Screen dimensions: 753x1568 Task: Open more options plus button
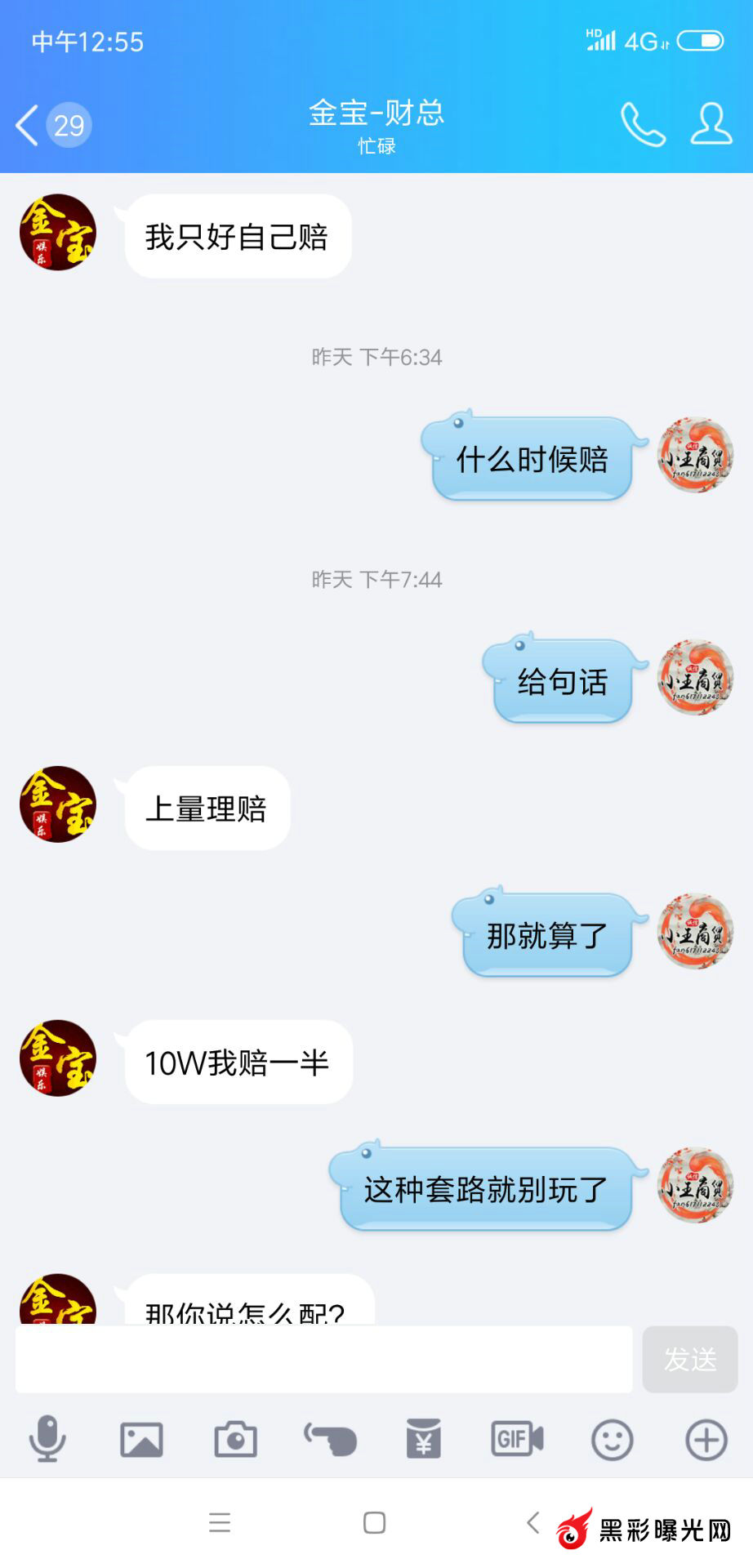point(706,1439)
